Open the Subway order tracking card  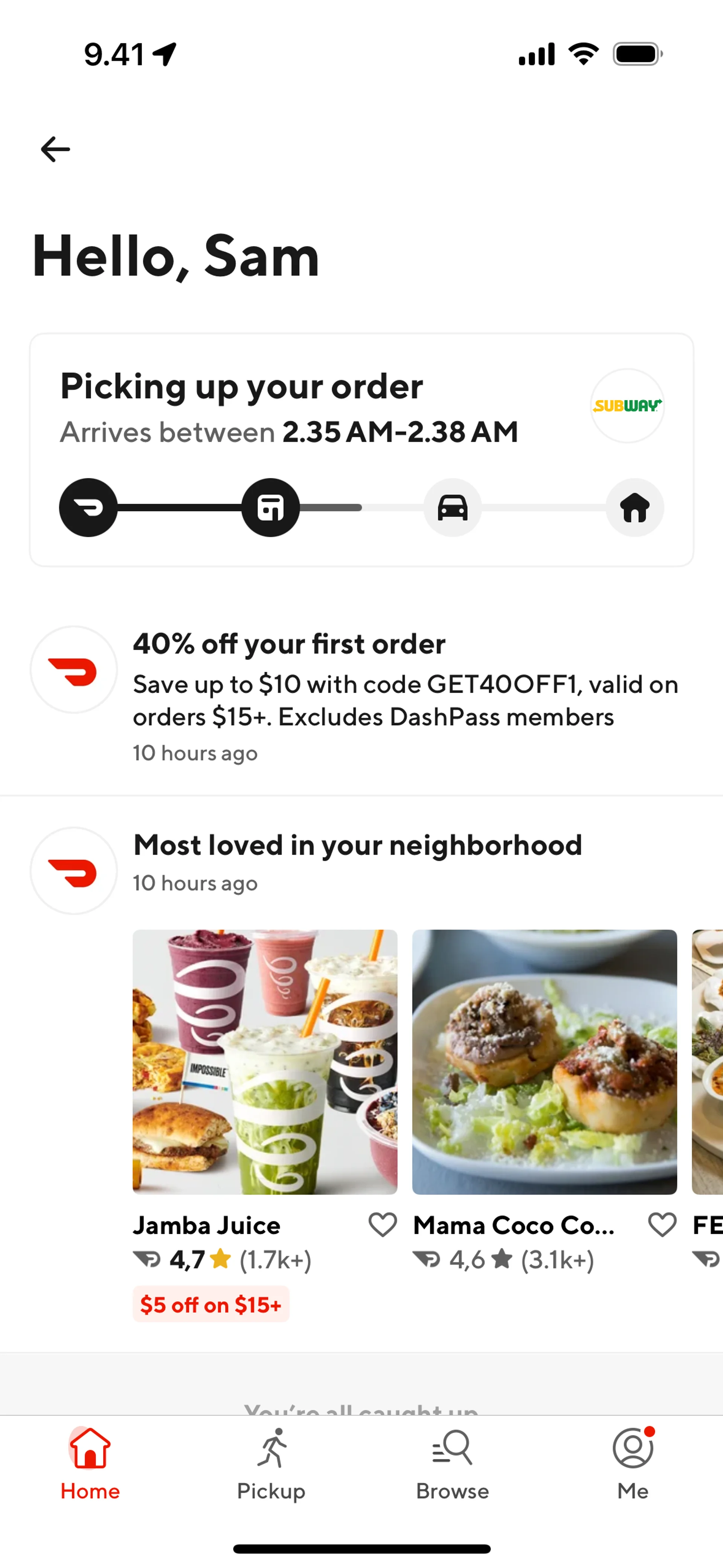361,449
